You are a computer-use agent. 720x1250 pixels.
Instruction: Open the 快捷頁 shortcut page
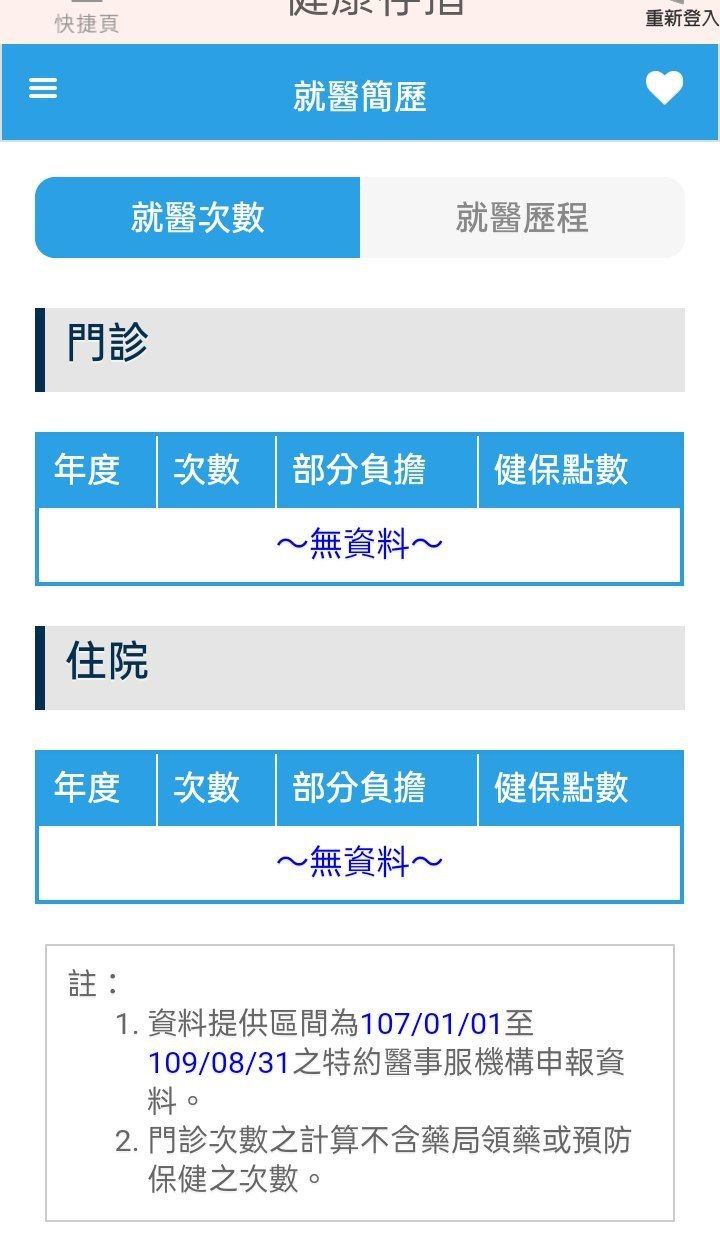(87, 20)
